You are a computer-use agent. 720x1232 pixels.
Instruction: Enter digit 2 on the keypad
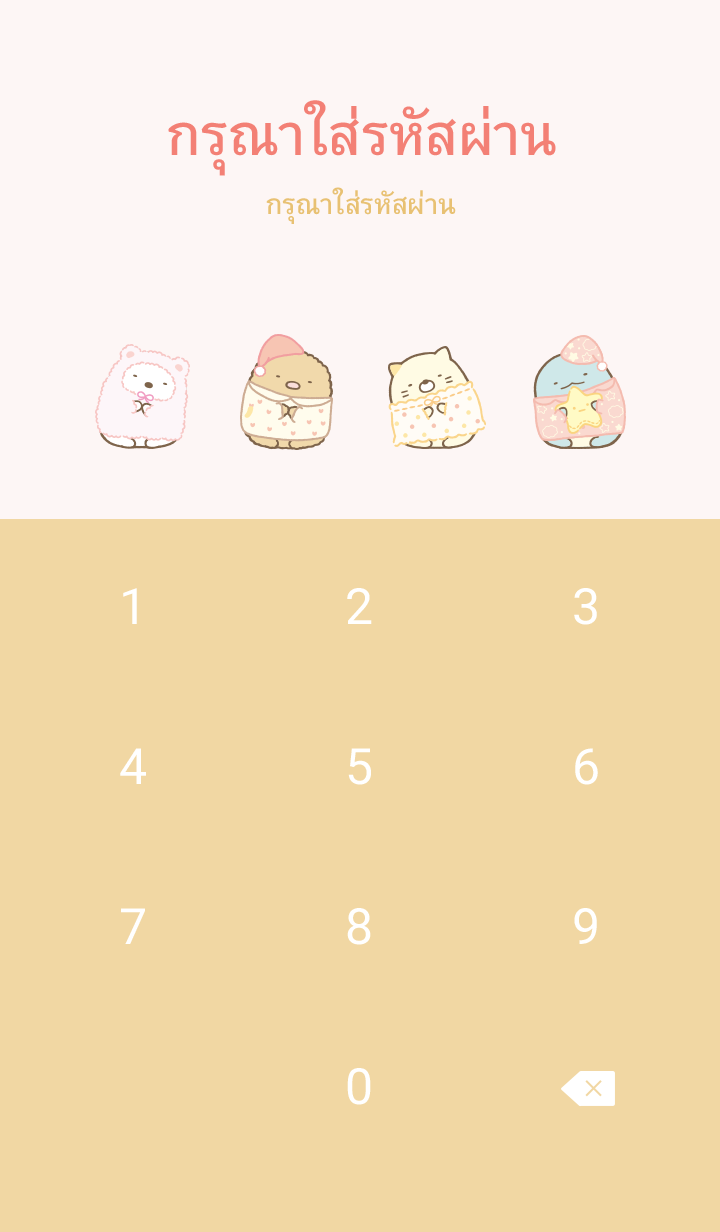point(359,607)
